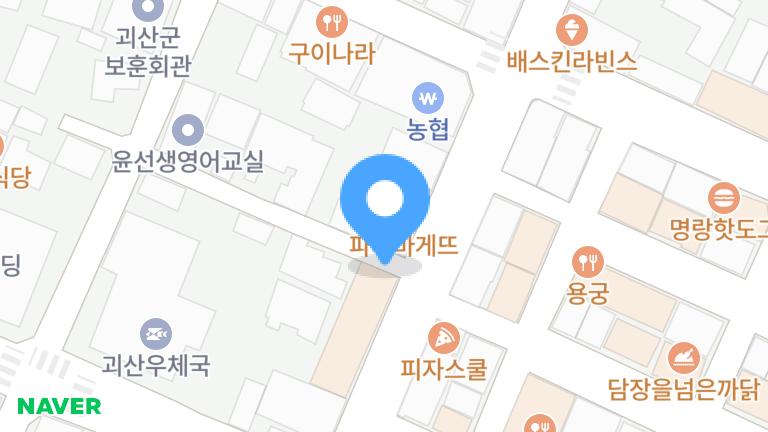
Task: Open the 윤선생영어교실 marker
Action: [x=188, y=129]
